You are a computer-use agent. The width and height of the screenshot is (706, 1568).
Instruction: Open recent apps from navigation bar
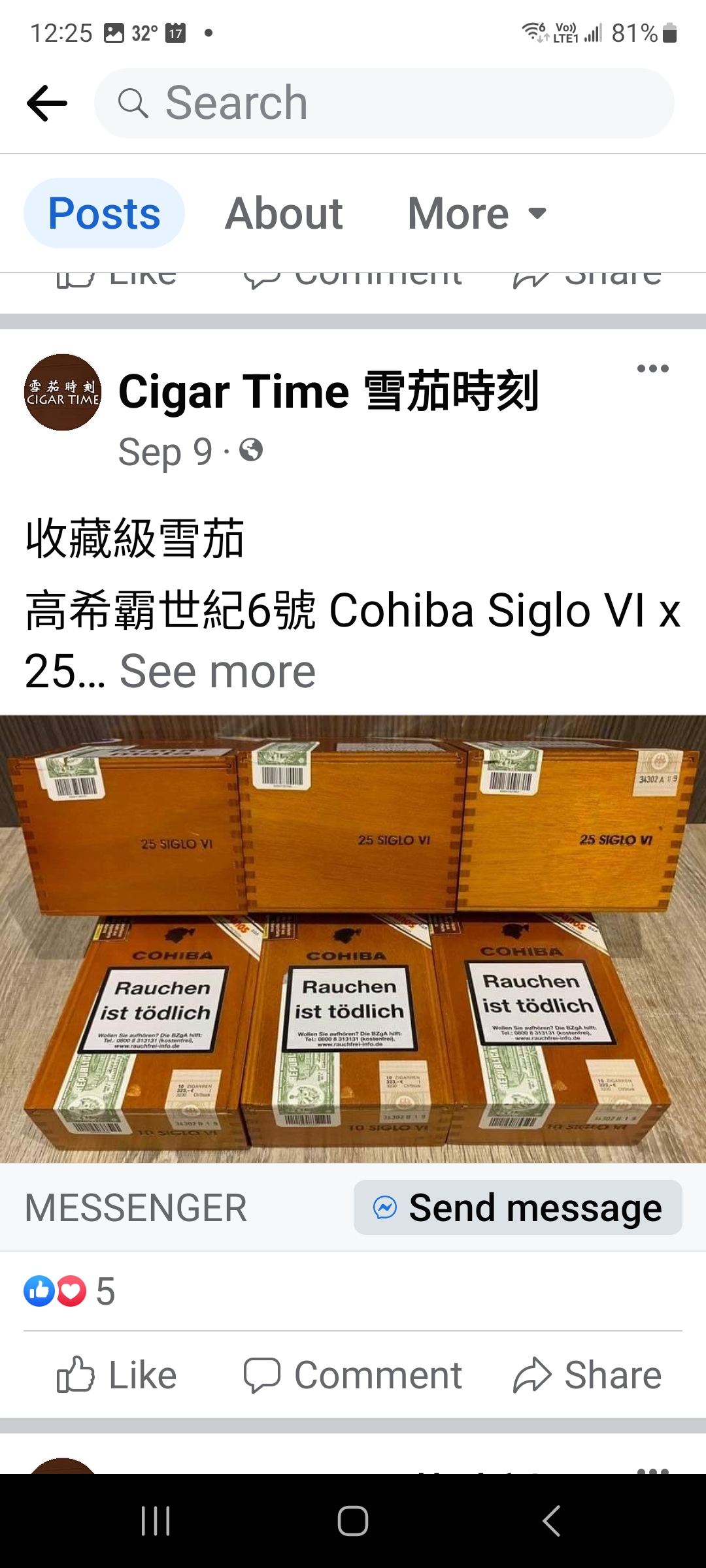coord(156,1521)
